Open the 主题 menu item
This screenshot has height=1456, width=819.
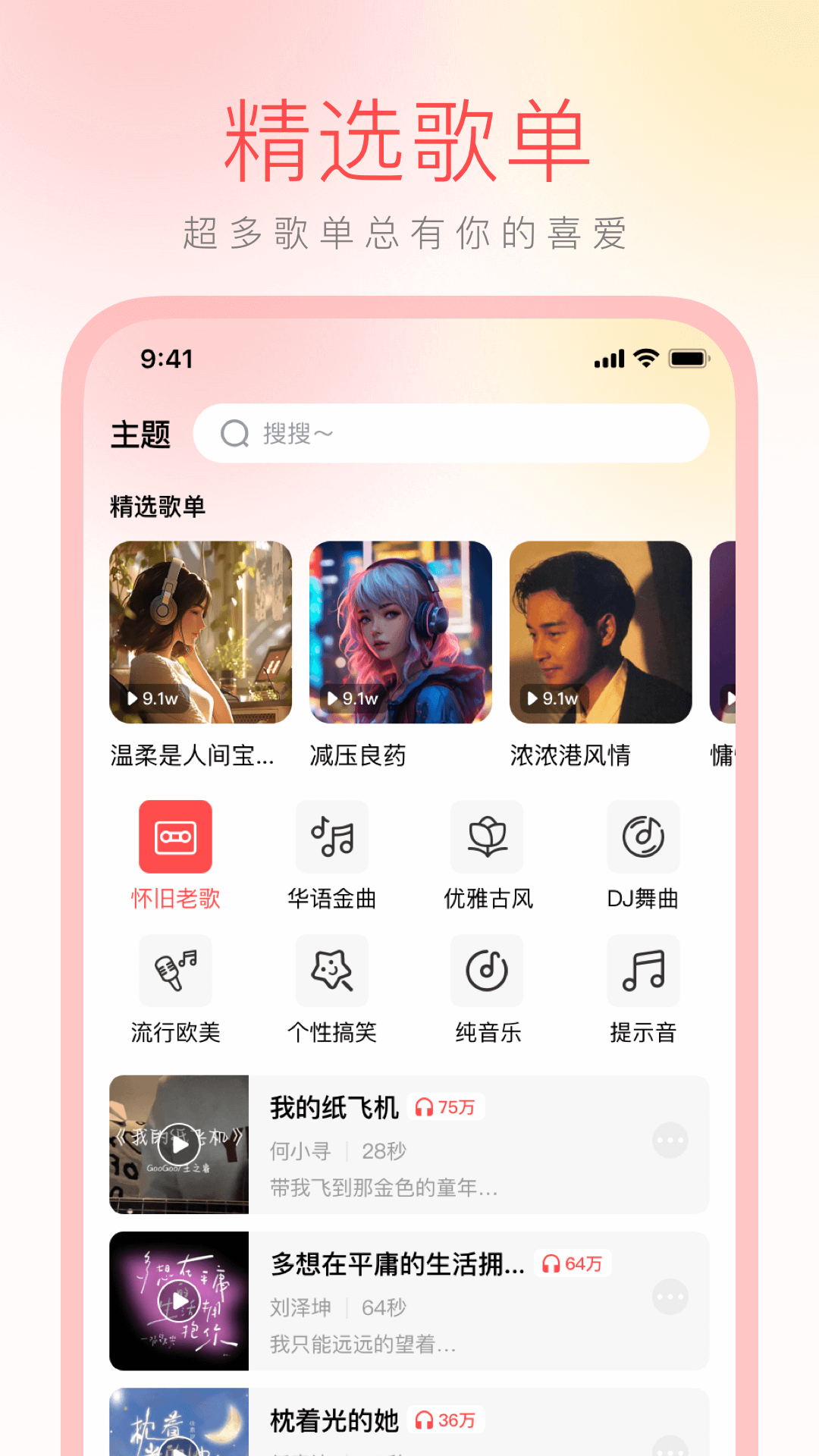click(x=141, y=434)
